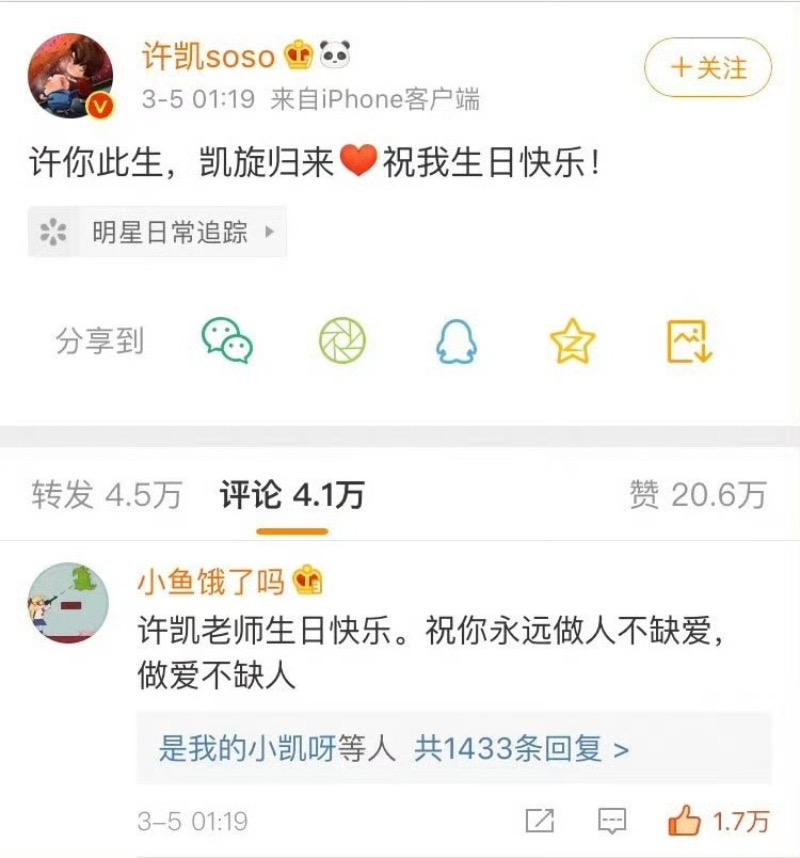Open the 明星日常追踪 topic chip
Viewport: 800px width, 858px height.
pyautogui.click(x=157, y=232)
